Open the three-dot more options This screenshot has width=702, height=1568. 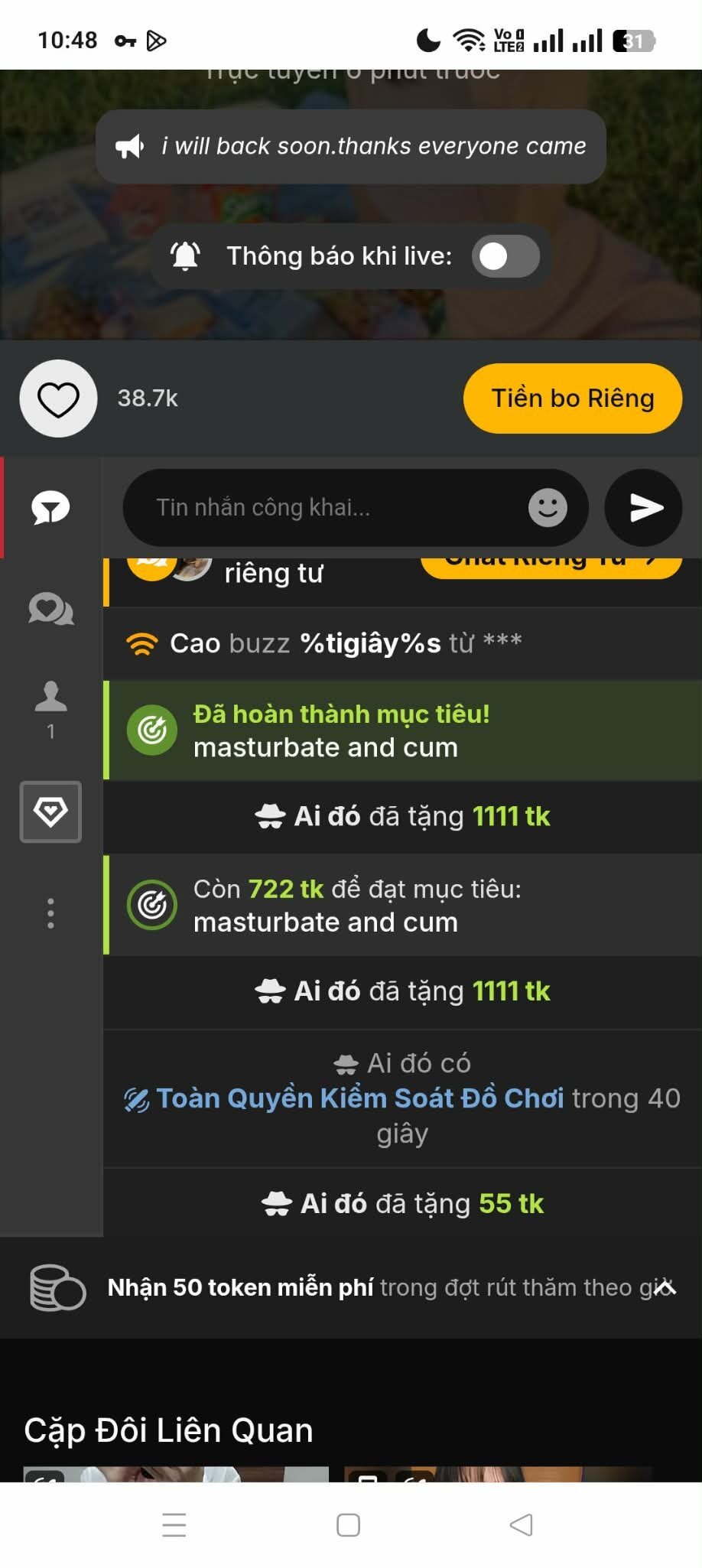click(50, 913)
